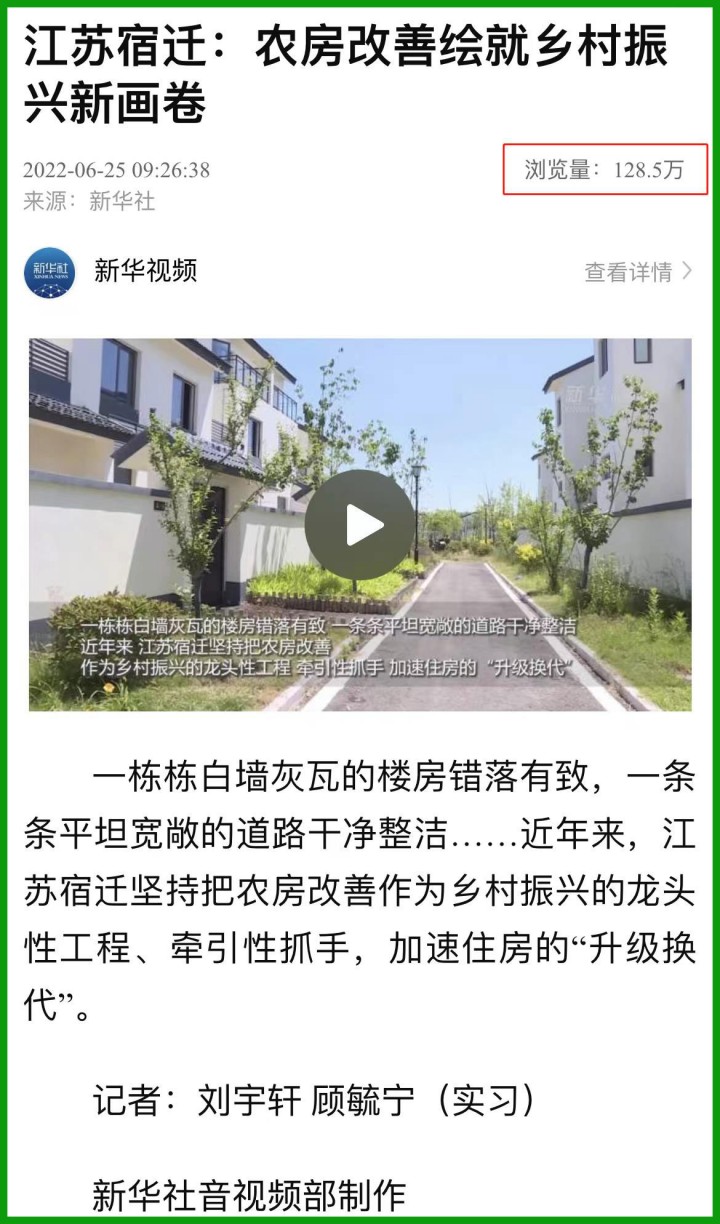The height and width of the screenshot is (1224, 720).
Task: Open the 新华视频 channel
Action: [x=145, y=270]
